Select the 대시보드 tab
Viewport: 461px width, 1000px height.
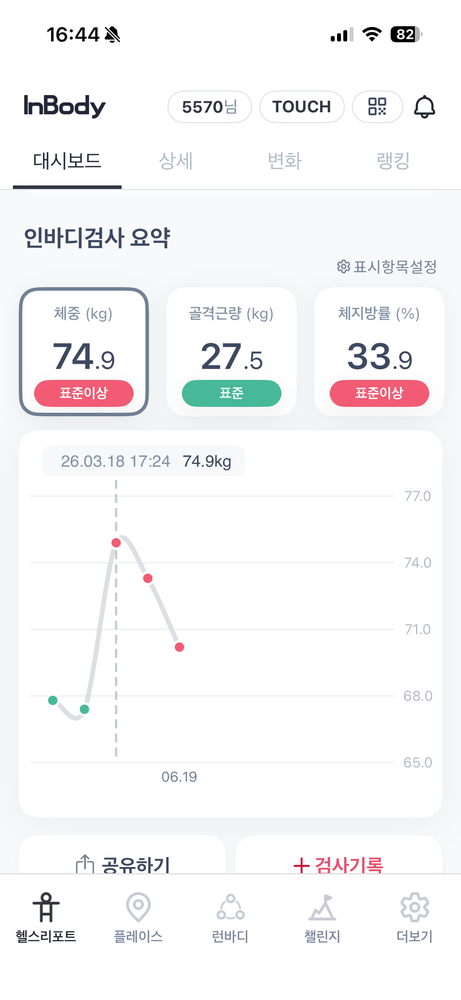(x=67, y=161)
